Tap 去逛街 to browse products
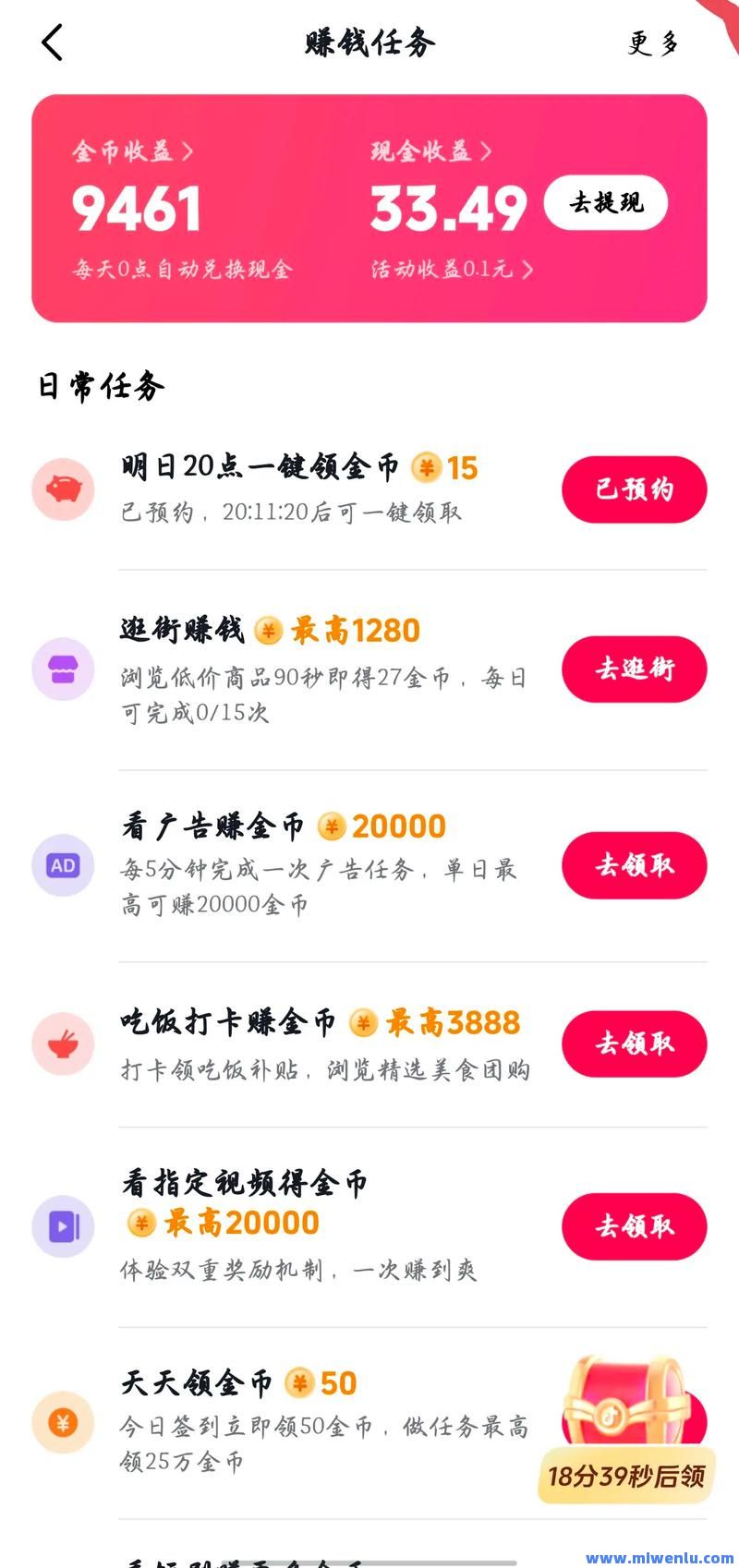The height and width of the screenshot is (1568, 739). point(634,669)
